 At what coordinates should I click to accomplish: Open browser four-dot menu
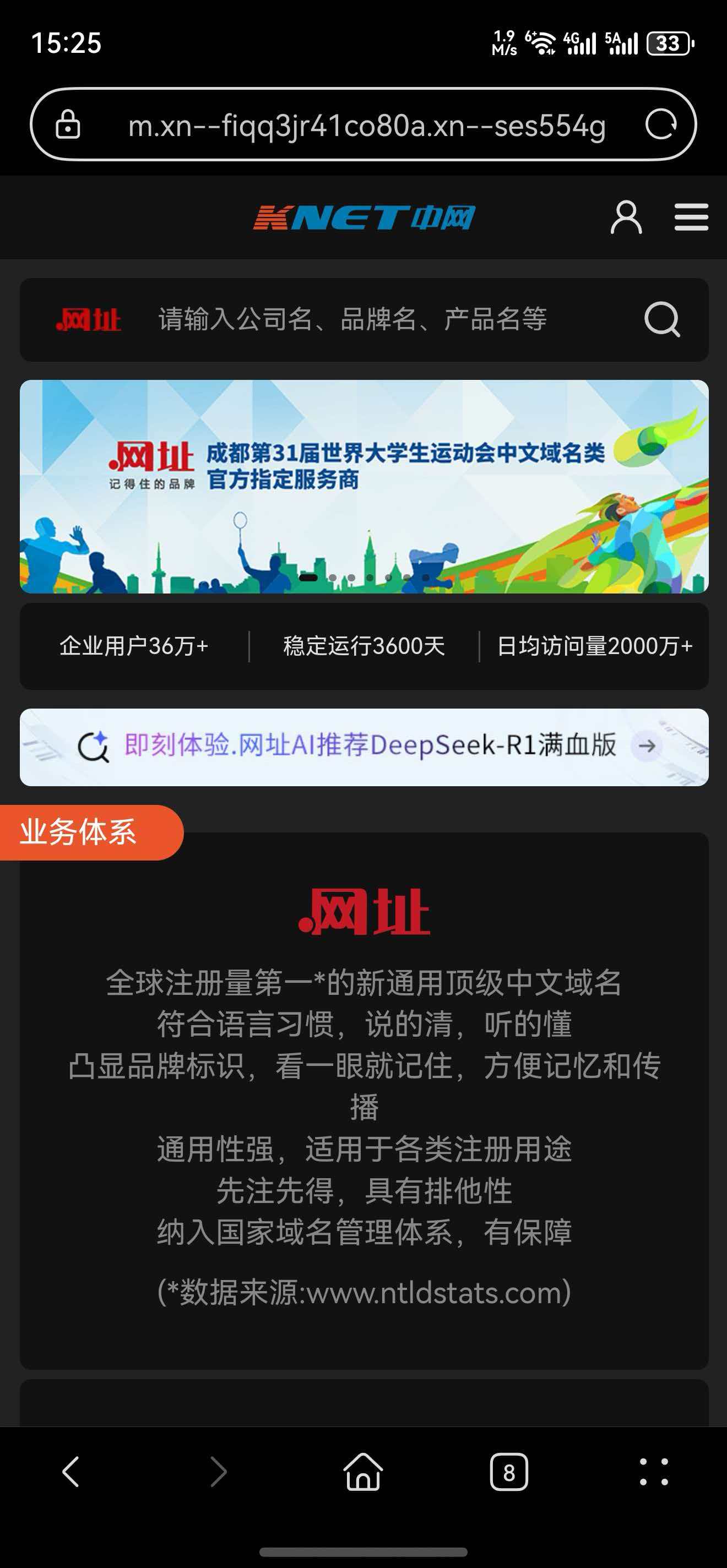654,1472
